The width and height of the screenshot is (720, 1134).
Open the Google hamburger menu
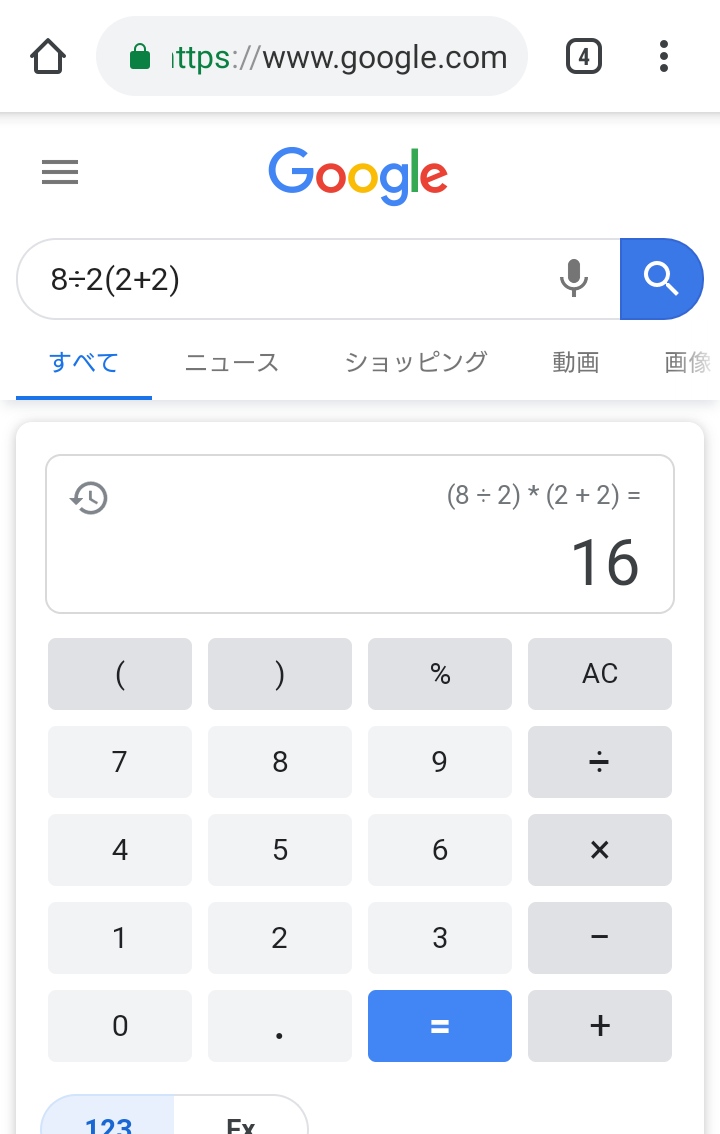coord(60,174)
